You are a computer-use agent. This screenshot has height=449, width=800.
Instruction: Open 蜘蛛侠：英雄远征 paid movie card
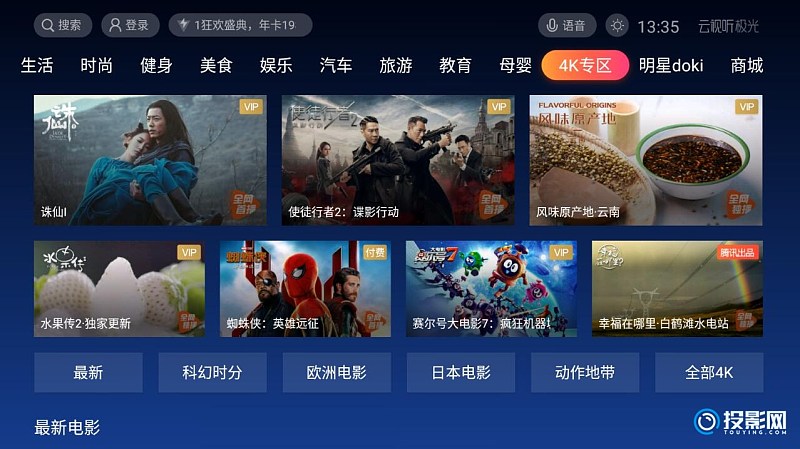(x=305, y=288)
